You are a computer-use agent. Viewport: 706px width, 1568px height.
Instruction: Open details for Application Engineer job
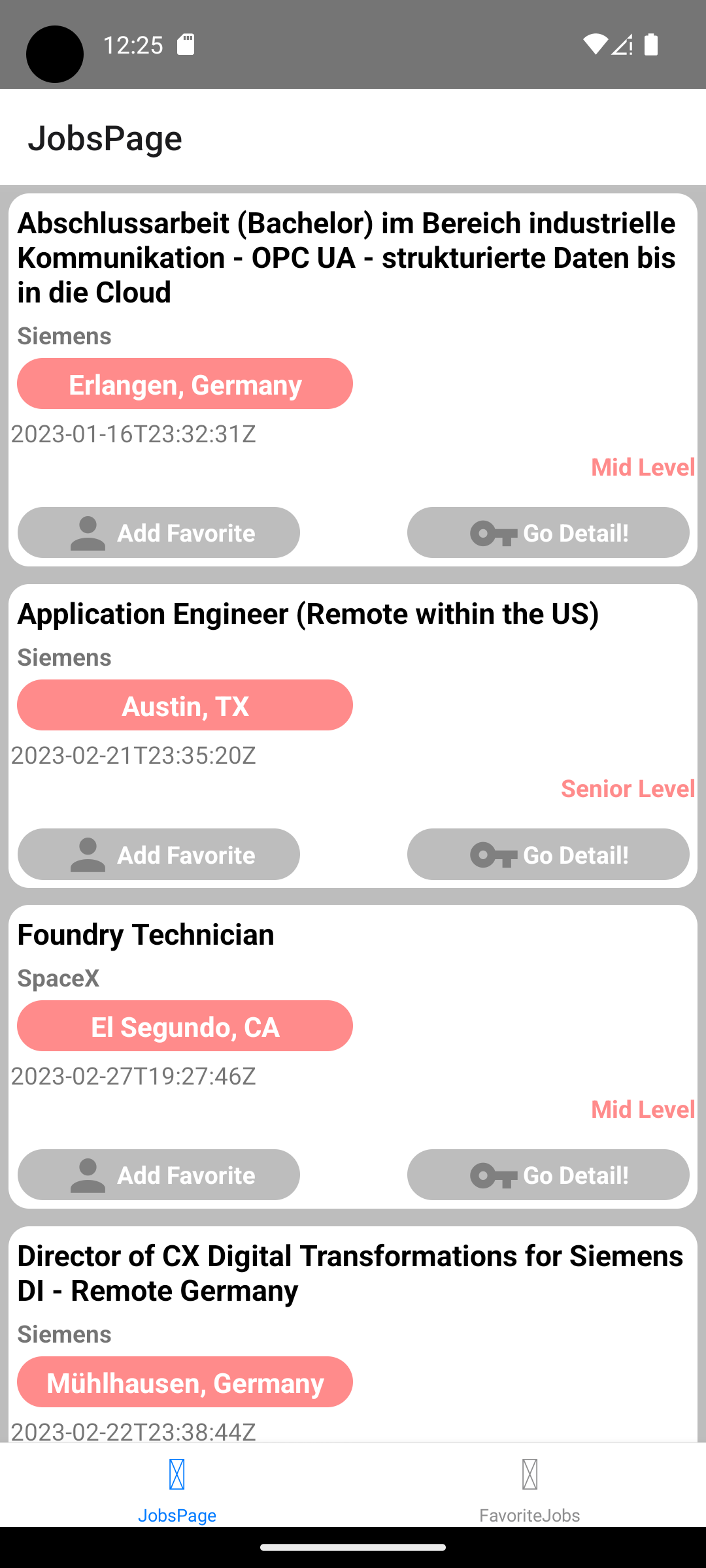click(548, 854)
